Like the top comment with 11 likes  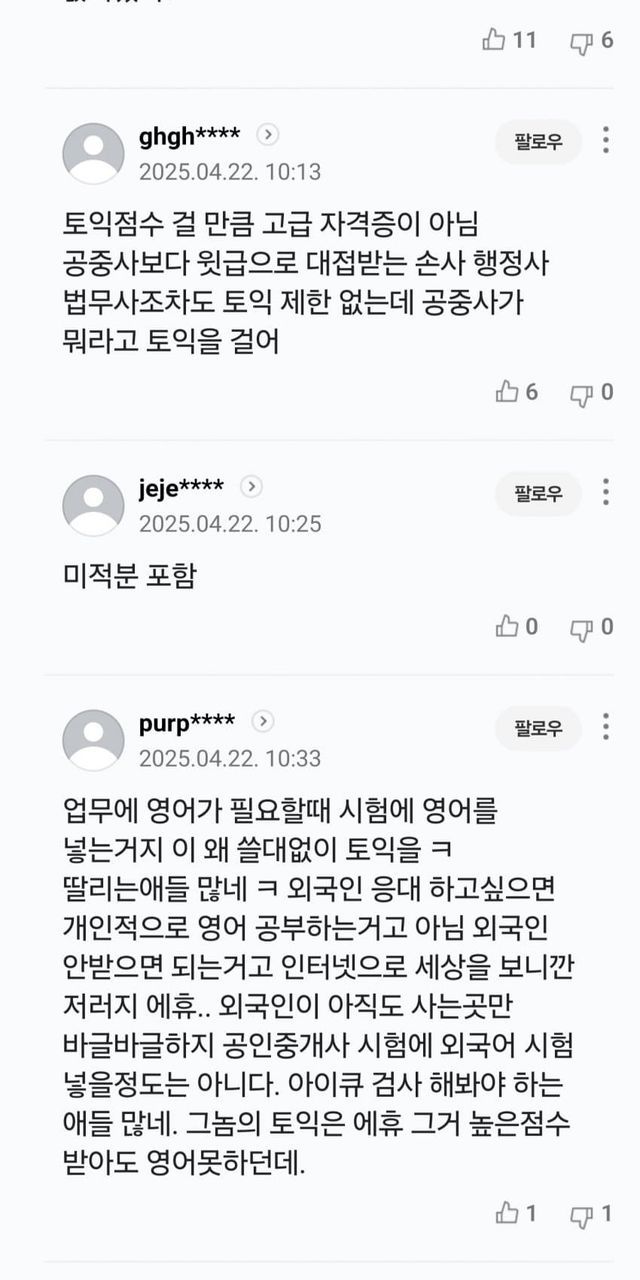coord(494,40)
